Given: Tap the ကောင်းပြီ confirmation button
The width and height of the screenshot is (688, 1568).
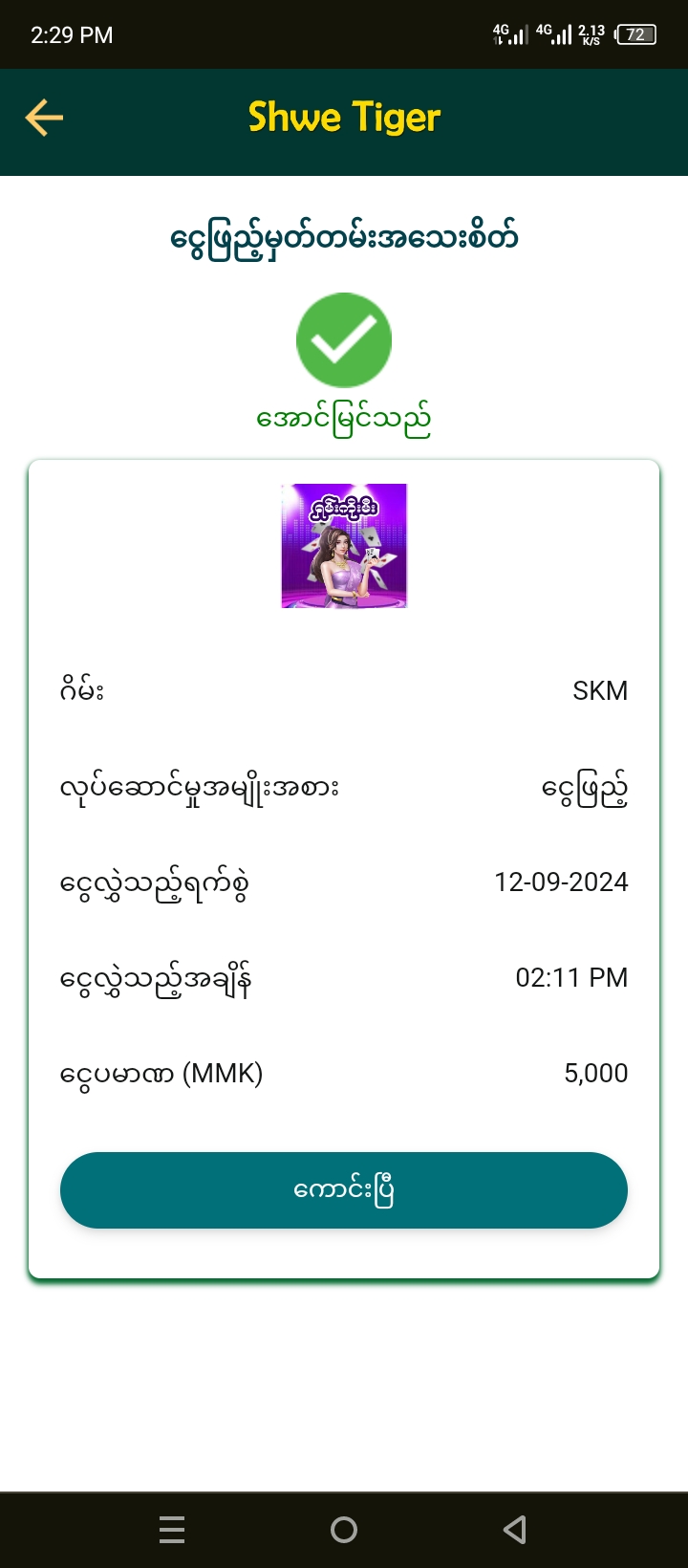Looking at the screenshot, I should [x=344, y=1190].
